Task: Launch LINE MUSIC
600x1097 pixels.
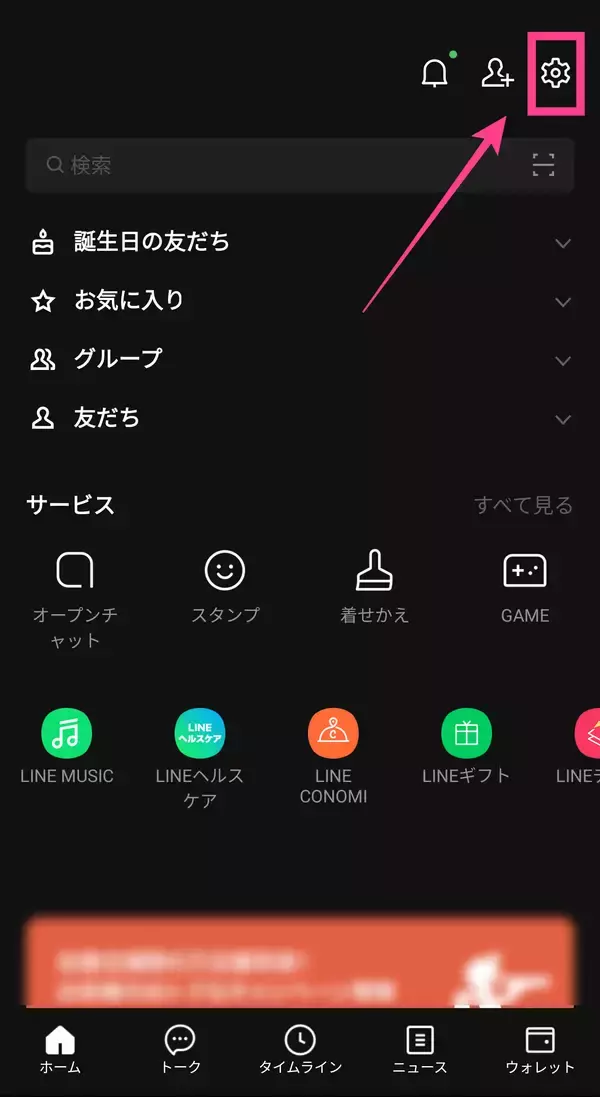Action: click(67, 745)
